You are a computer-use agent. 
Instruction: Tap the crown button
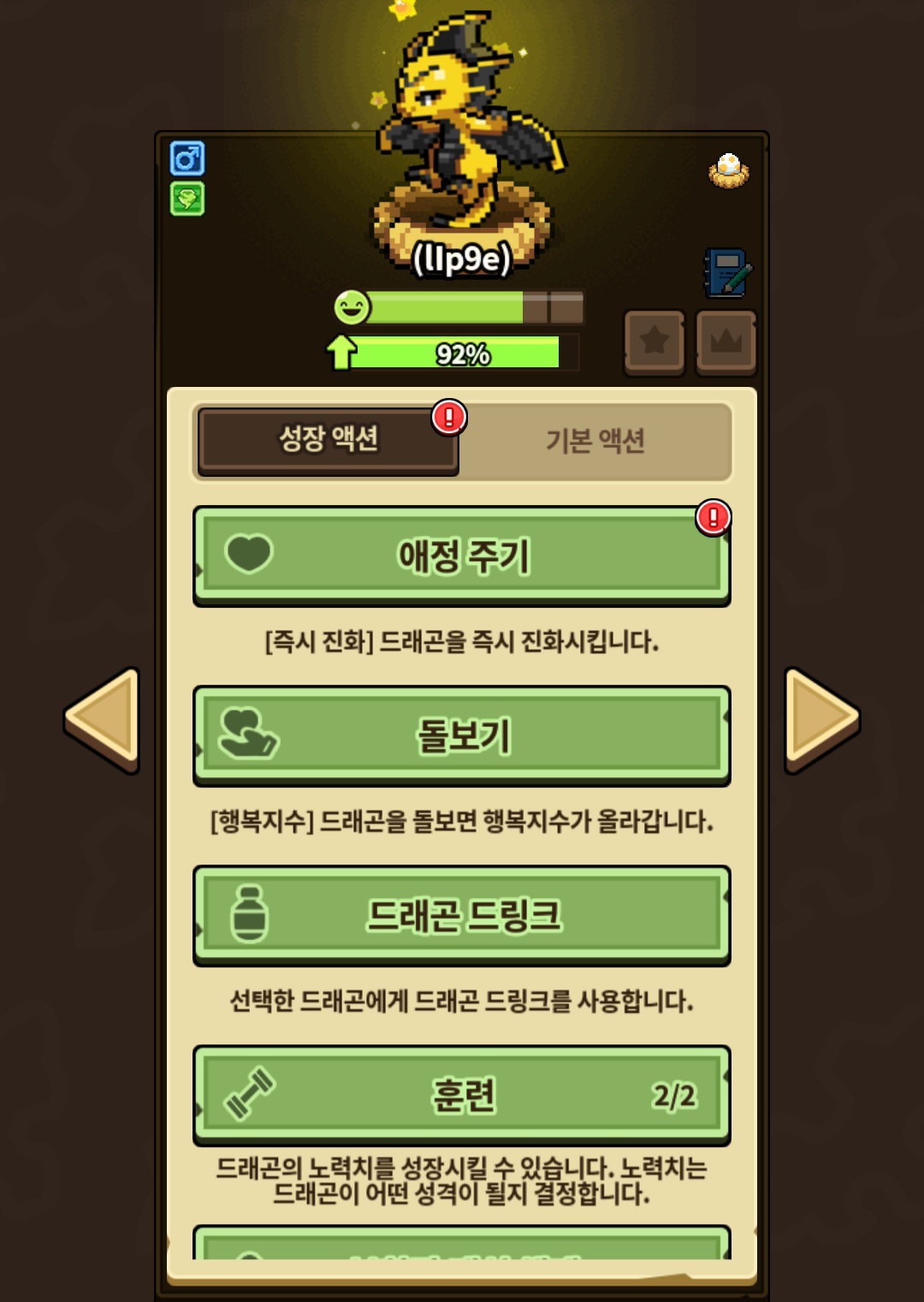tap(726, 342)
